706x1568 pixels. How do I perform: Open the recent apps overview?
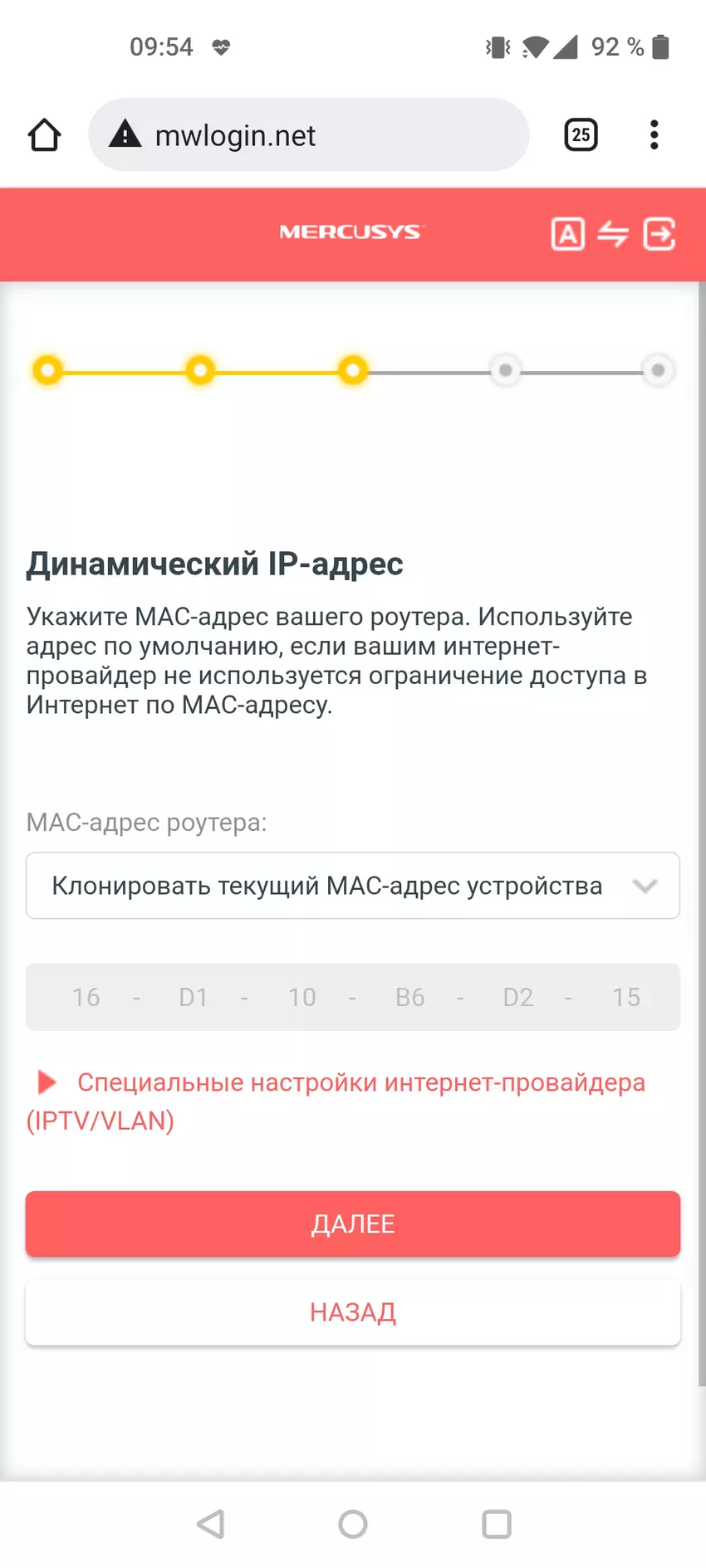(x=497, y=1524)
